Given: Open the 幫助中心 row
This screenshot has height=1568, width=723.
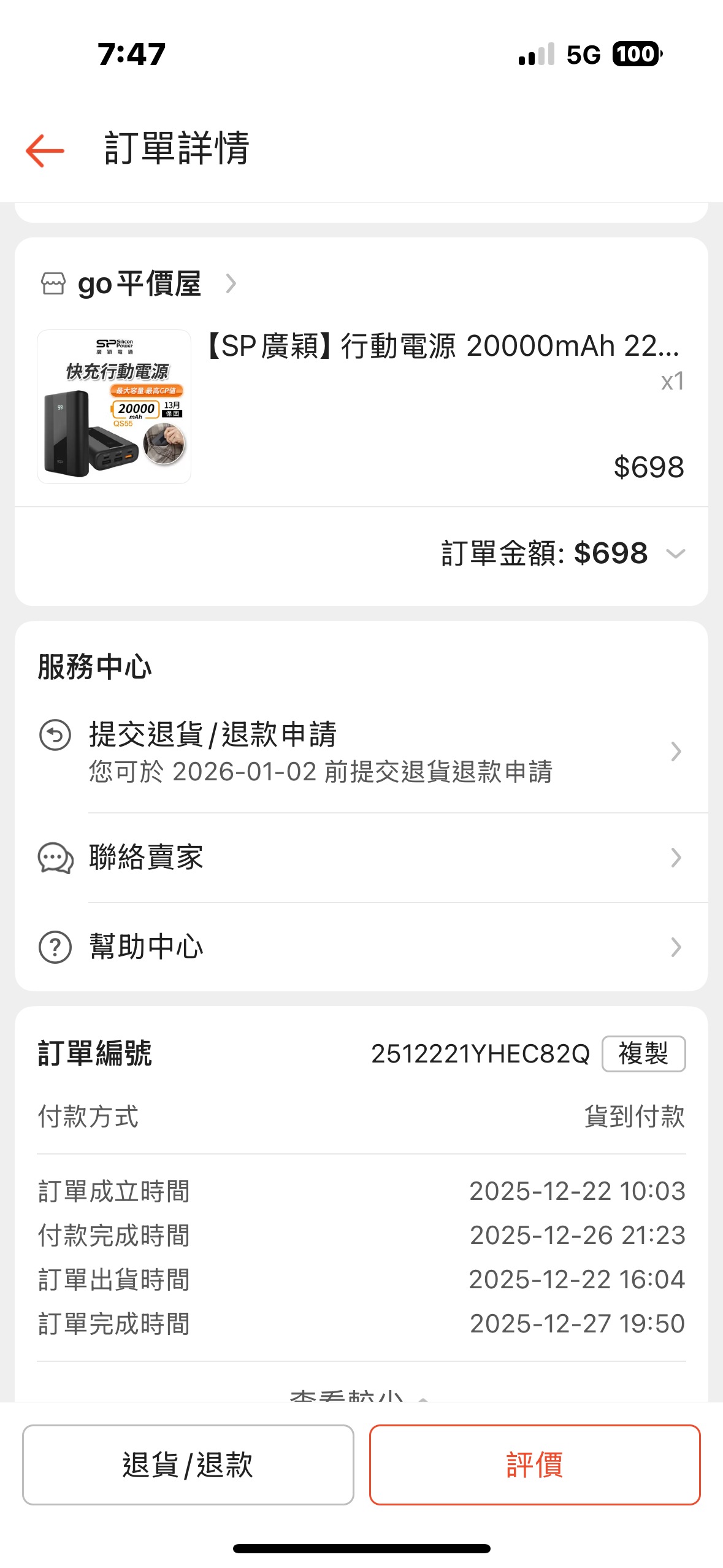Looking at the screenshot, I should (x=362, y=947).
